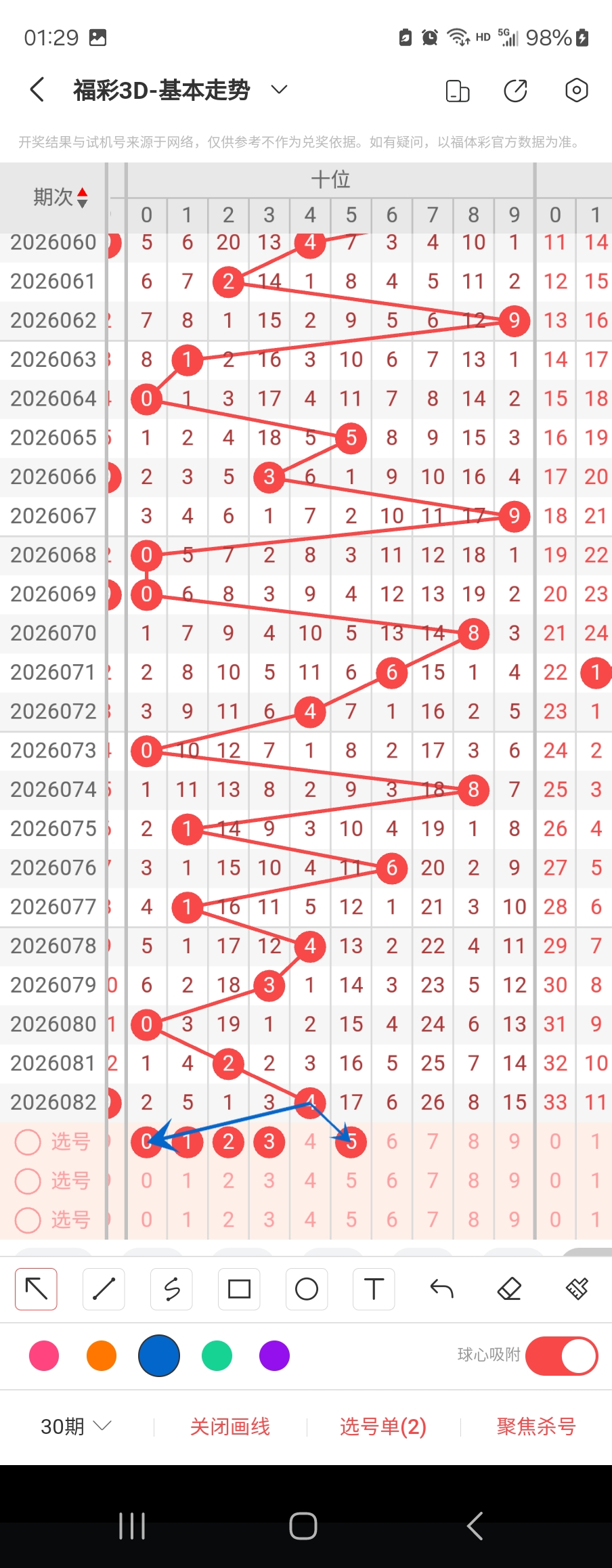The image size is (612, 1568).
Task: Open the 30期 period dropdown
Action: point(75,1427)
